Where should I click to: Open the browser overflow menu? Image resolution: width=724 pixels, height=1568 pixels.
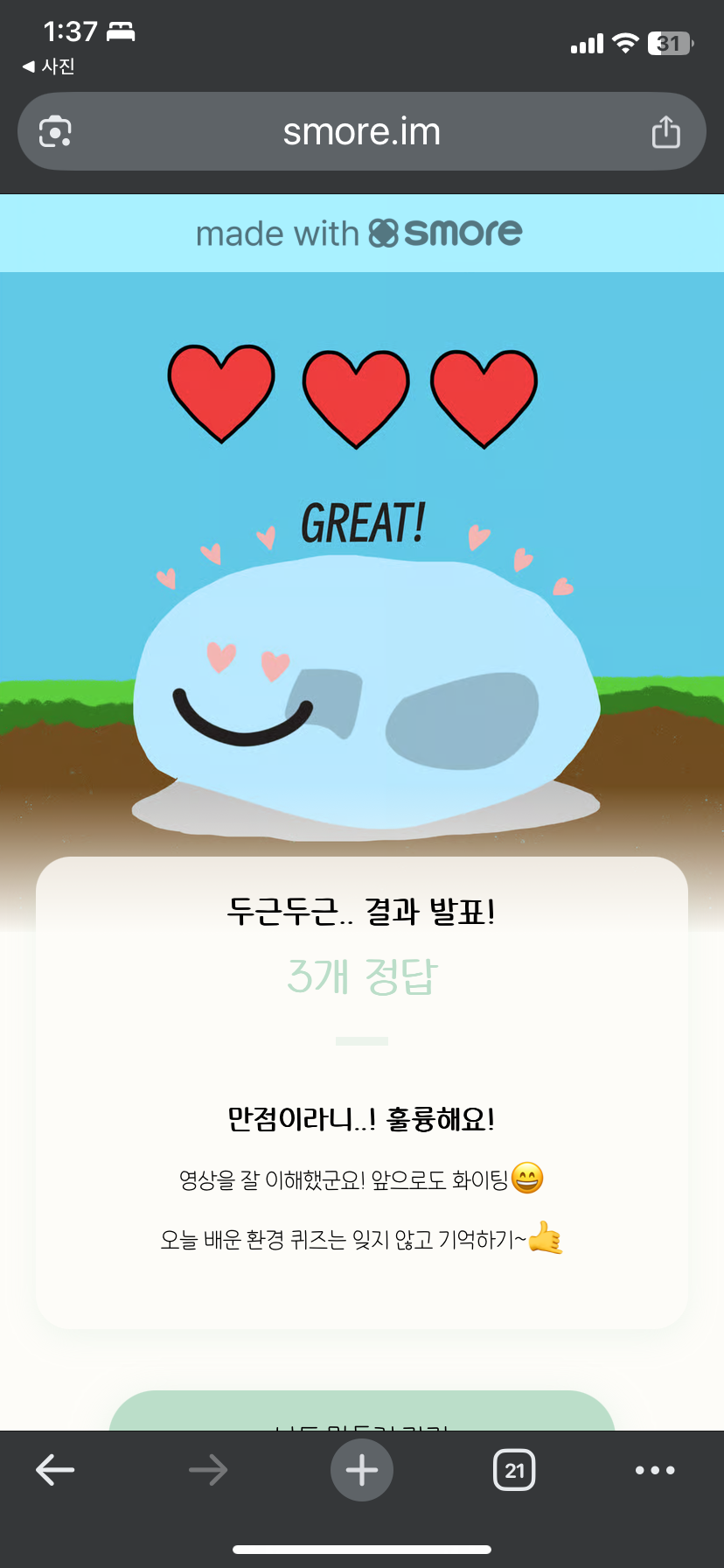click(654, 1470)
